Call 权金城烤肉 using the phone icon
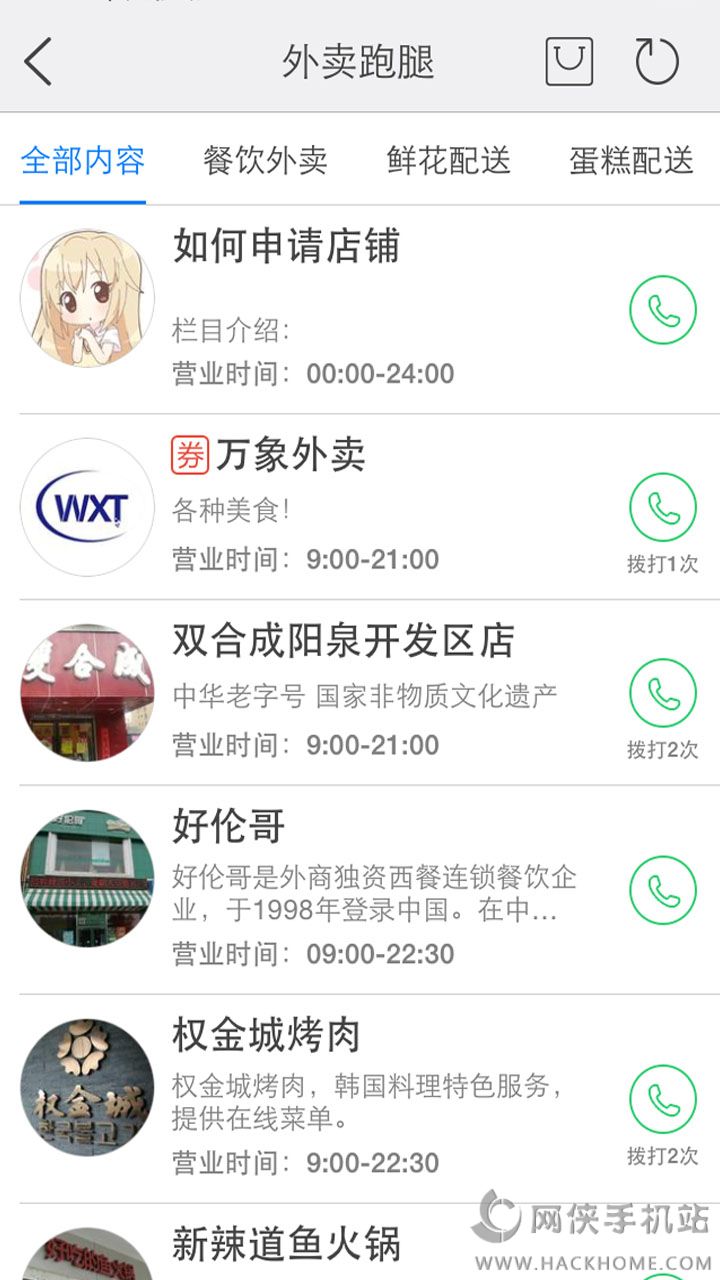 pos(663,1096)
